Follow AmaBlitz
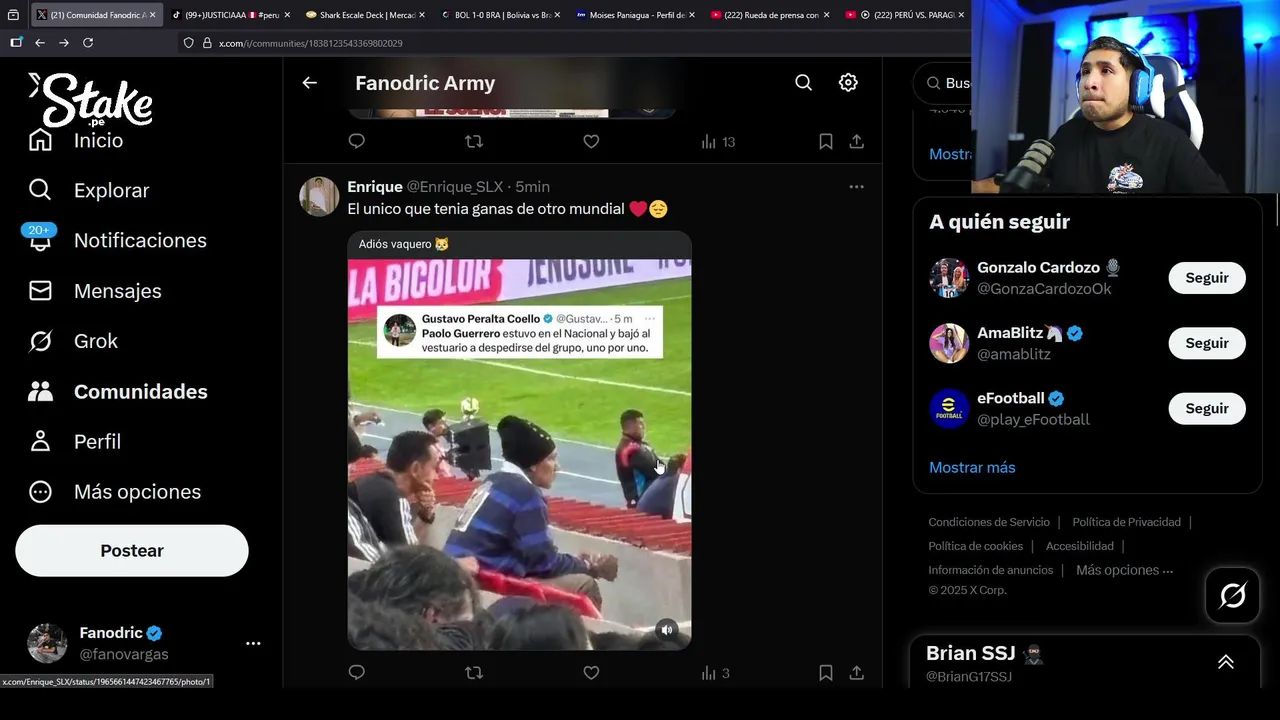The image size is (1280, 720). [x=1206, y=343]
